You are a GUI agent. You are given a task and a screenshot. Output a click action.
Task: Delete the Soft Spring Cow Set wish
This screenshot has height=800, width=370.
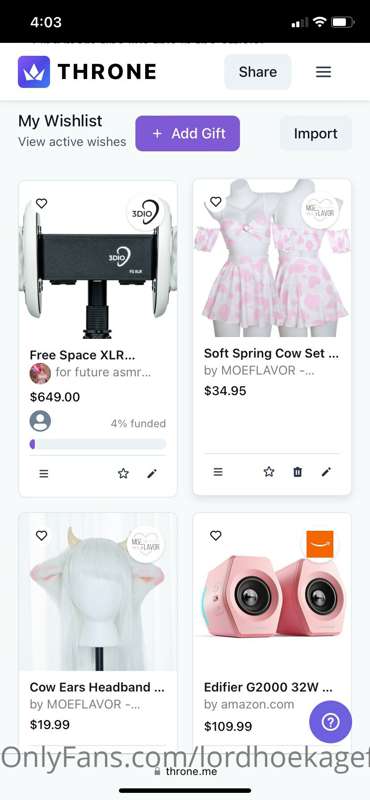coord(298,472)
